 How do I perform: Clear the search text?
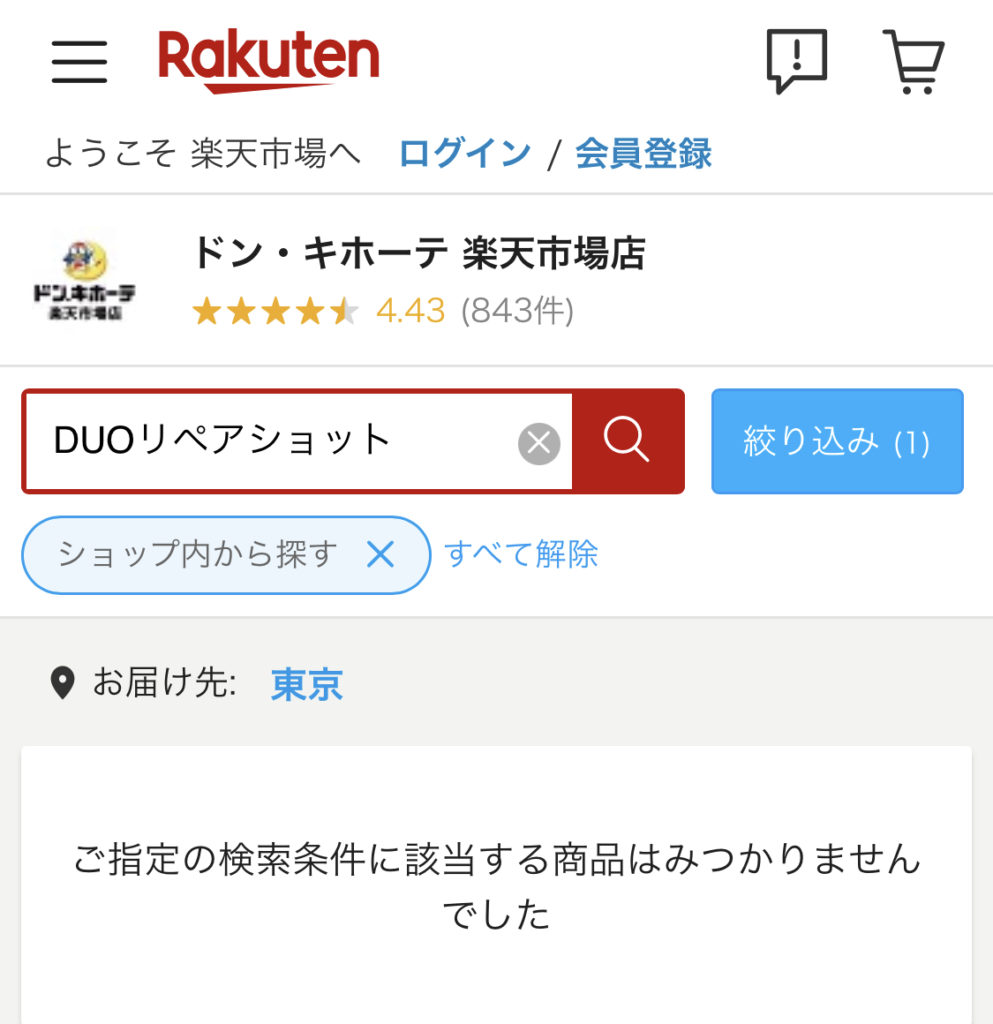[539, 443]
